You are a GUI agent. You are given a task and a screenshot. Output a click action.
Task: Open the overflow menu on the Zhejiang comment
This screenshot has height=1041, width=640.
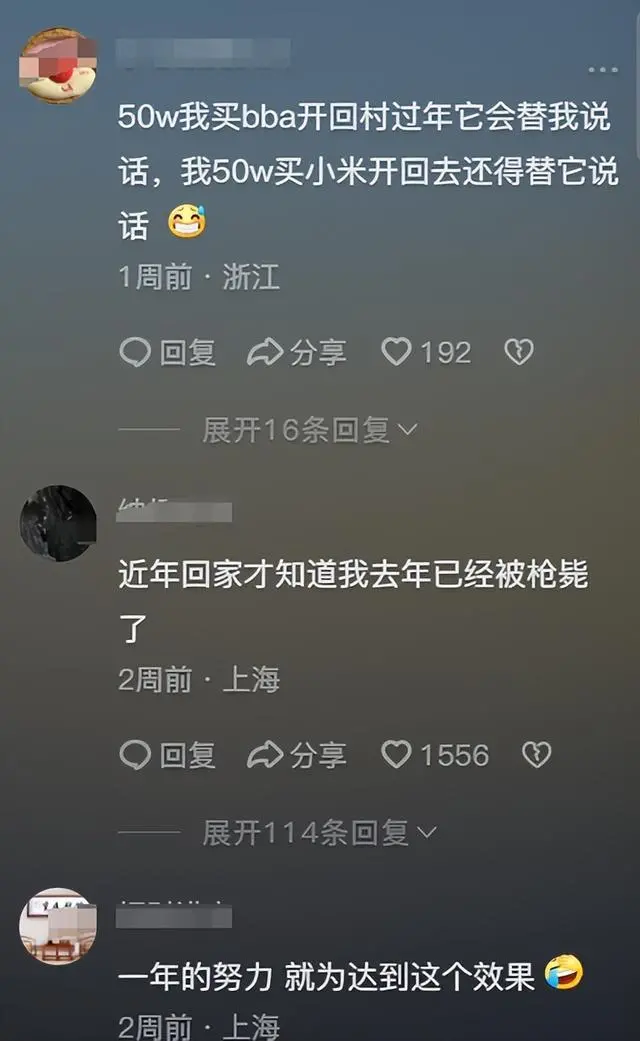[602, 70]
